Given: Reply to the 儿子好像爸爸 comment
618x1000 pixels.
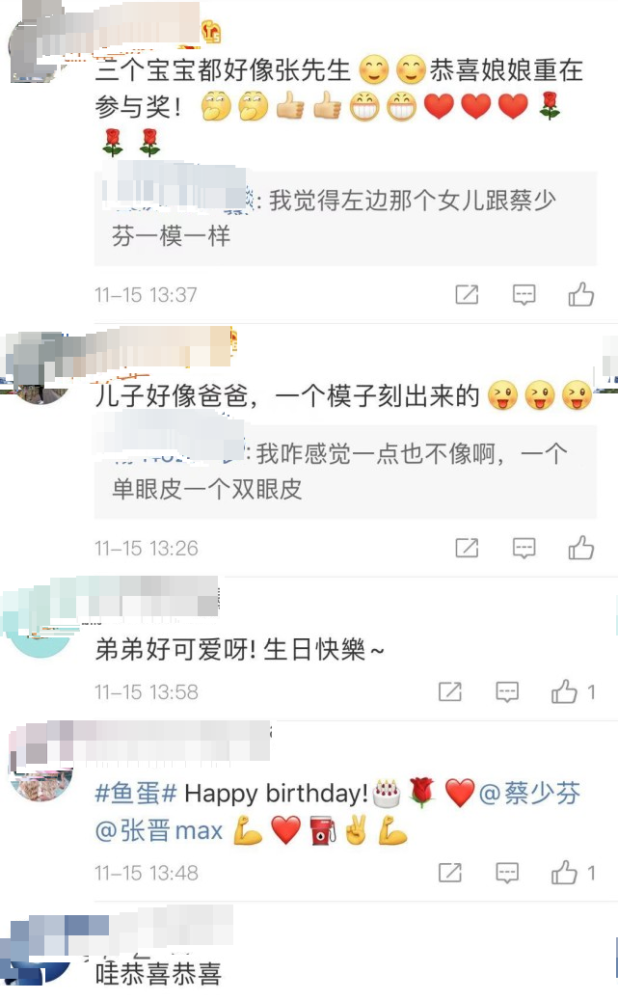Looking at the screenshot, I should 524,547.
